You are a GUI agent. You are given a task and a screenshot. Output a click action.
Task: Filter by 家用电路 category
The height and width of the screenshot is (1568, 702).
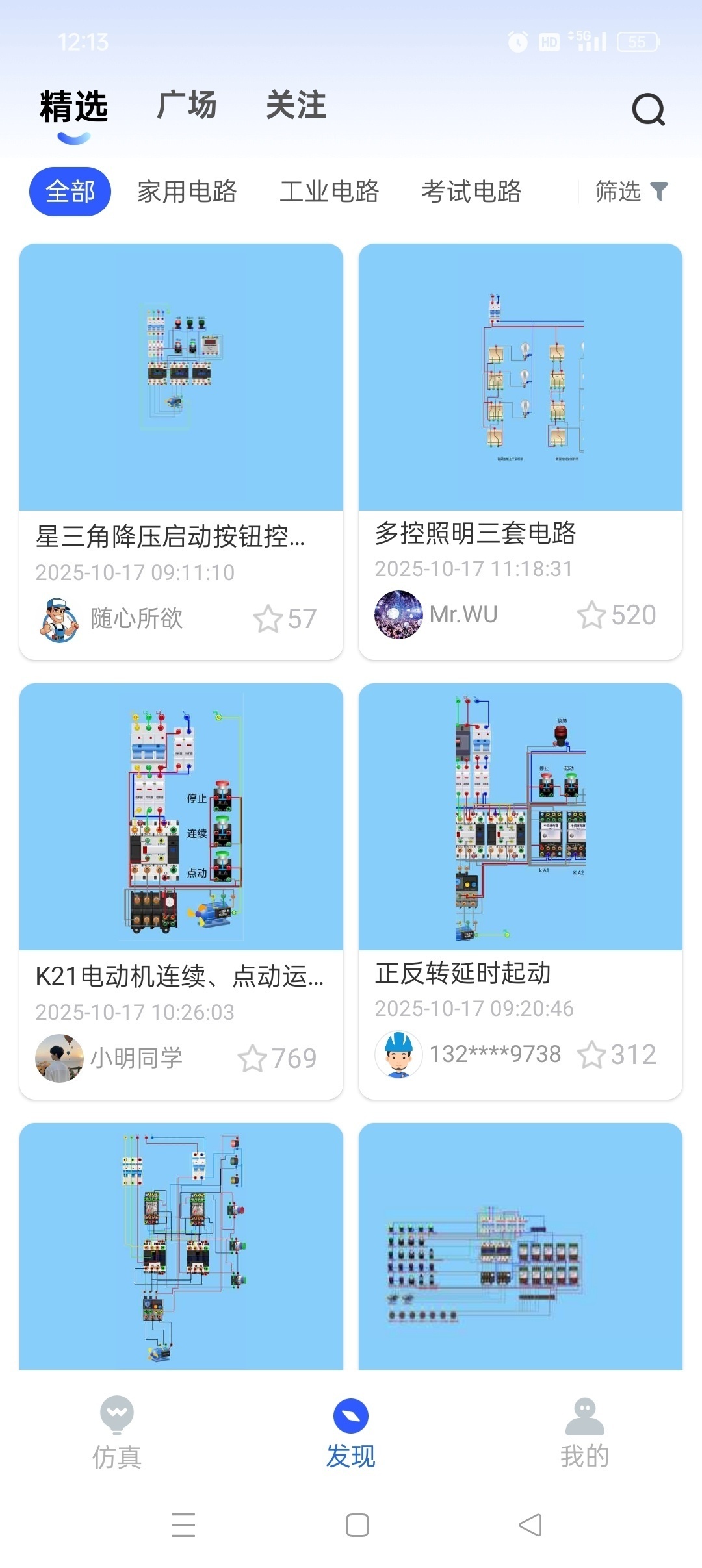pos(187,192)
